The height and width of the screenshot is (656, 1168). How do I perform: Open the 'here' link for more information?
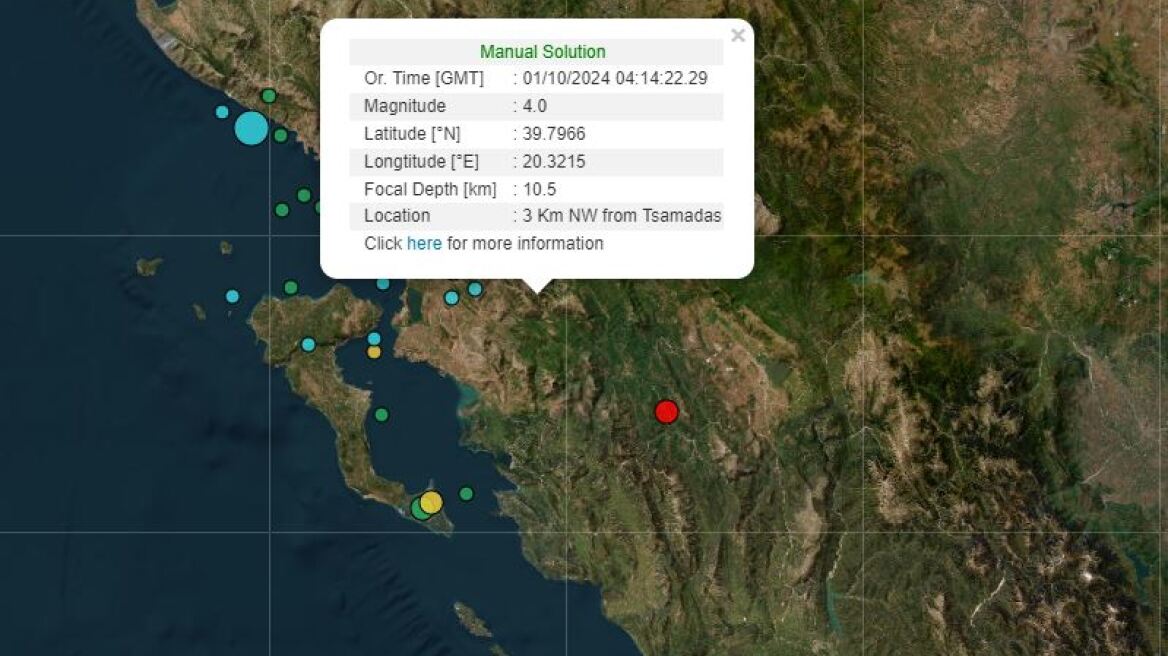(x=424, y=243)
